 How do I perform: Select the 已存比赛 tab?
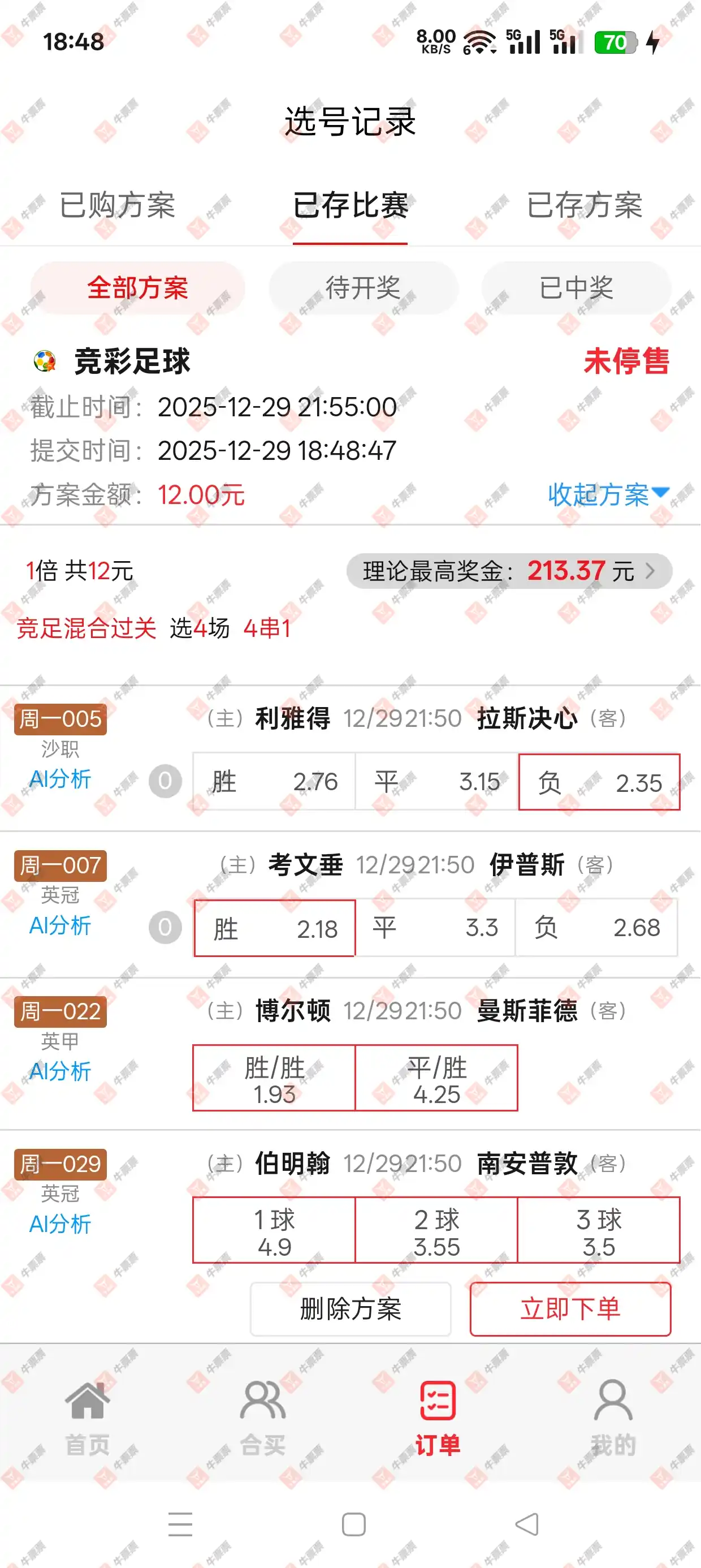(x=350, y=205)
